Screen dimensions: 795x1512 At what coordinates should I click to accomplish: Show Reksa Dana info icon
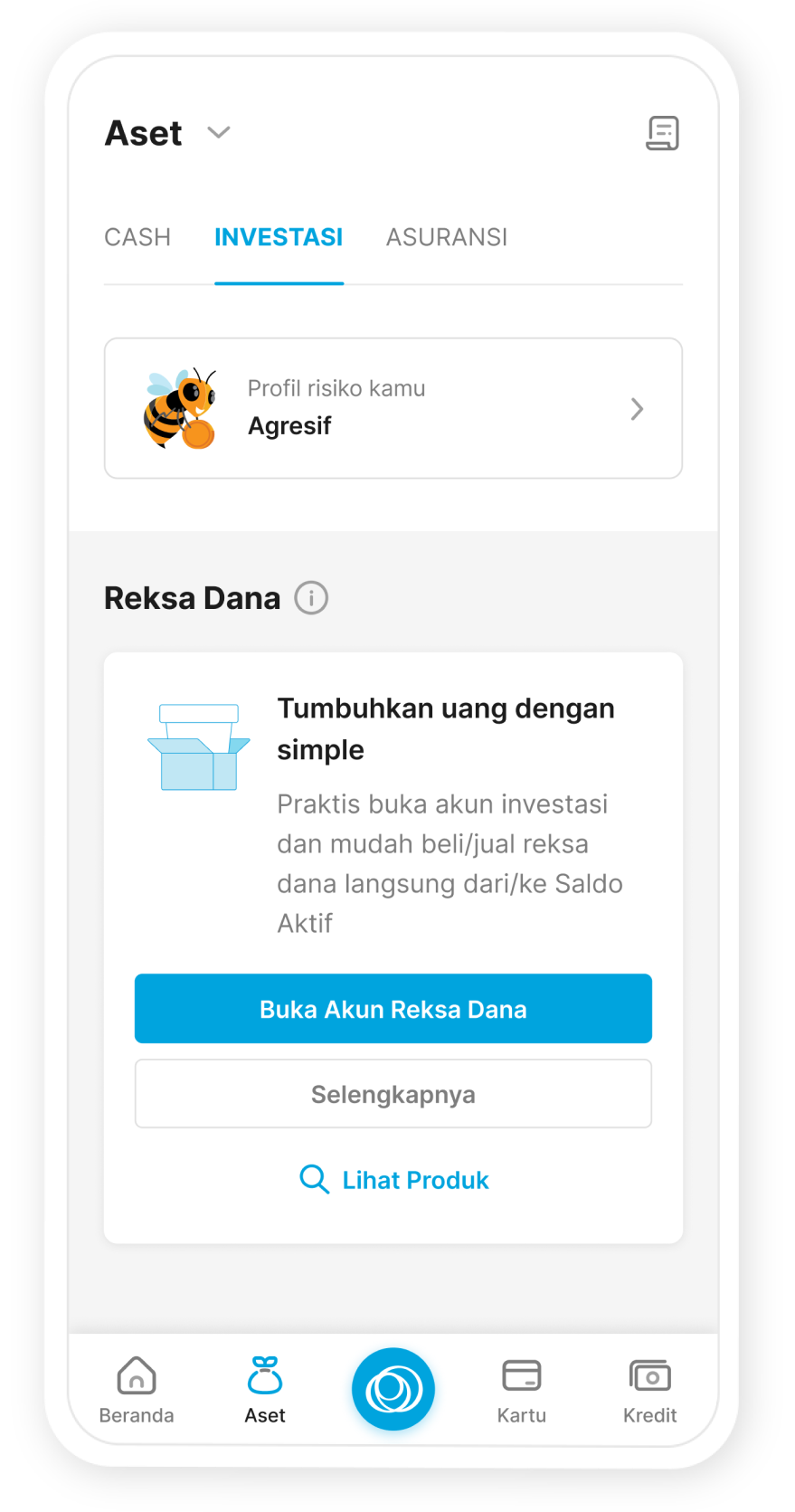tap(311, 598)
